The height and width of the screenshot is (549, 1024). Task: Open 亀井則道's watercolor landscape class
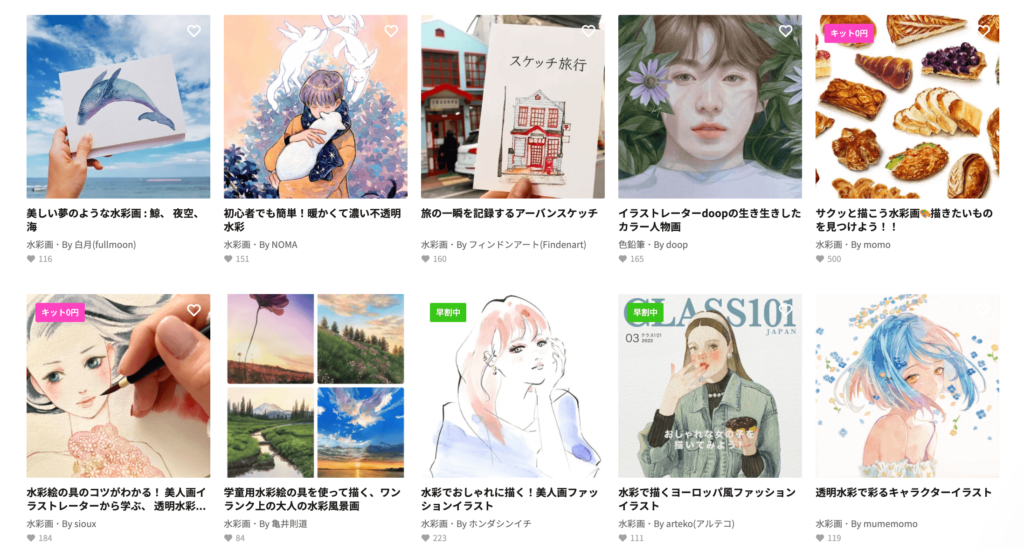coord(315,386)
